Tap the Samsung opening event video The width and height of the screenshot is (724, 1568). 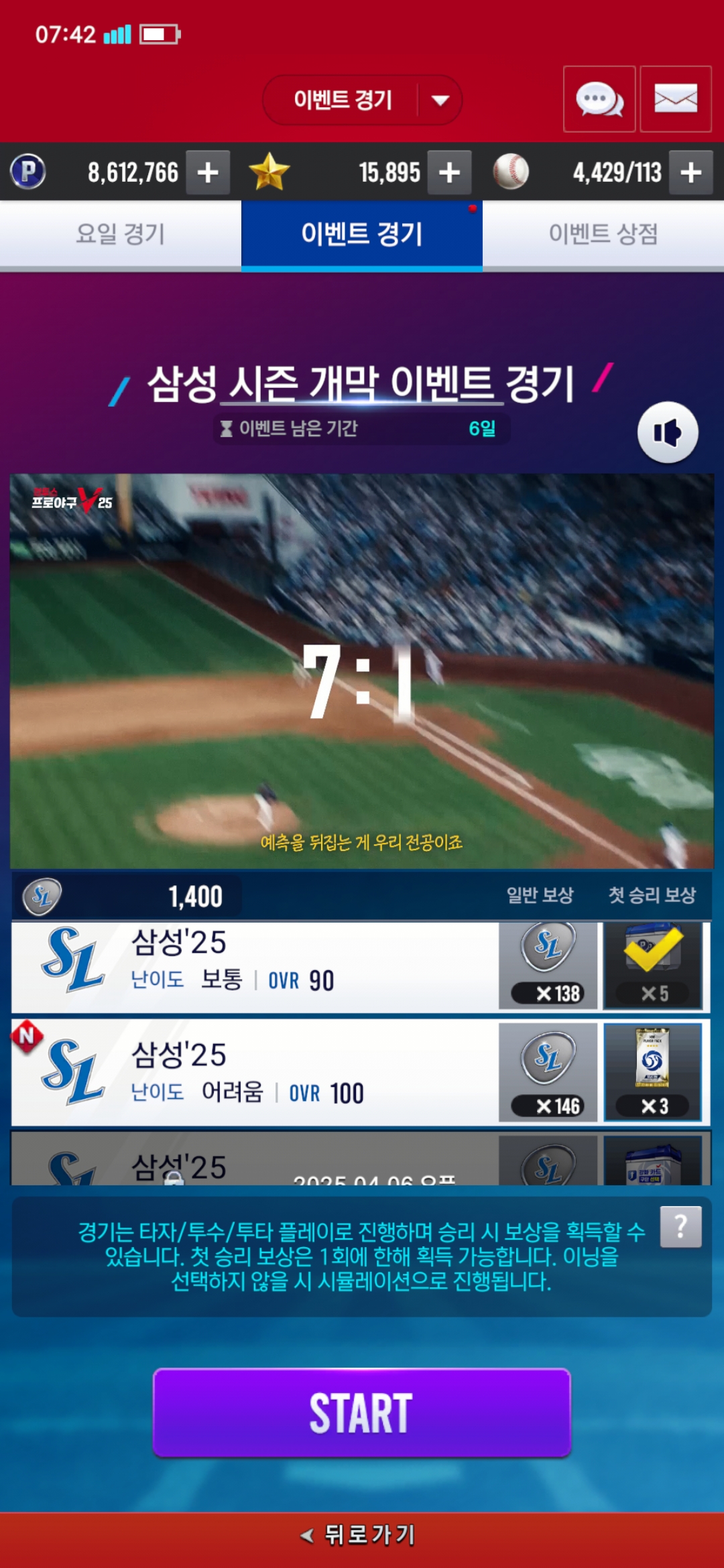point(362,670)
